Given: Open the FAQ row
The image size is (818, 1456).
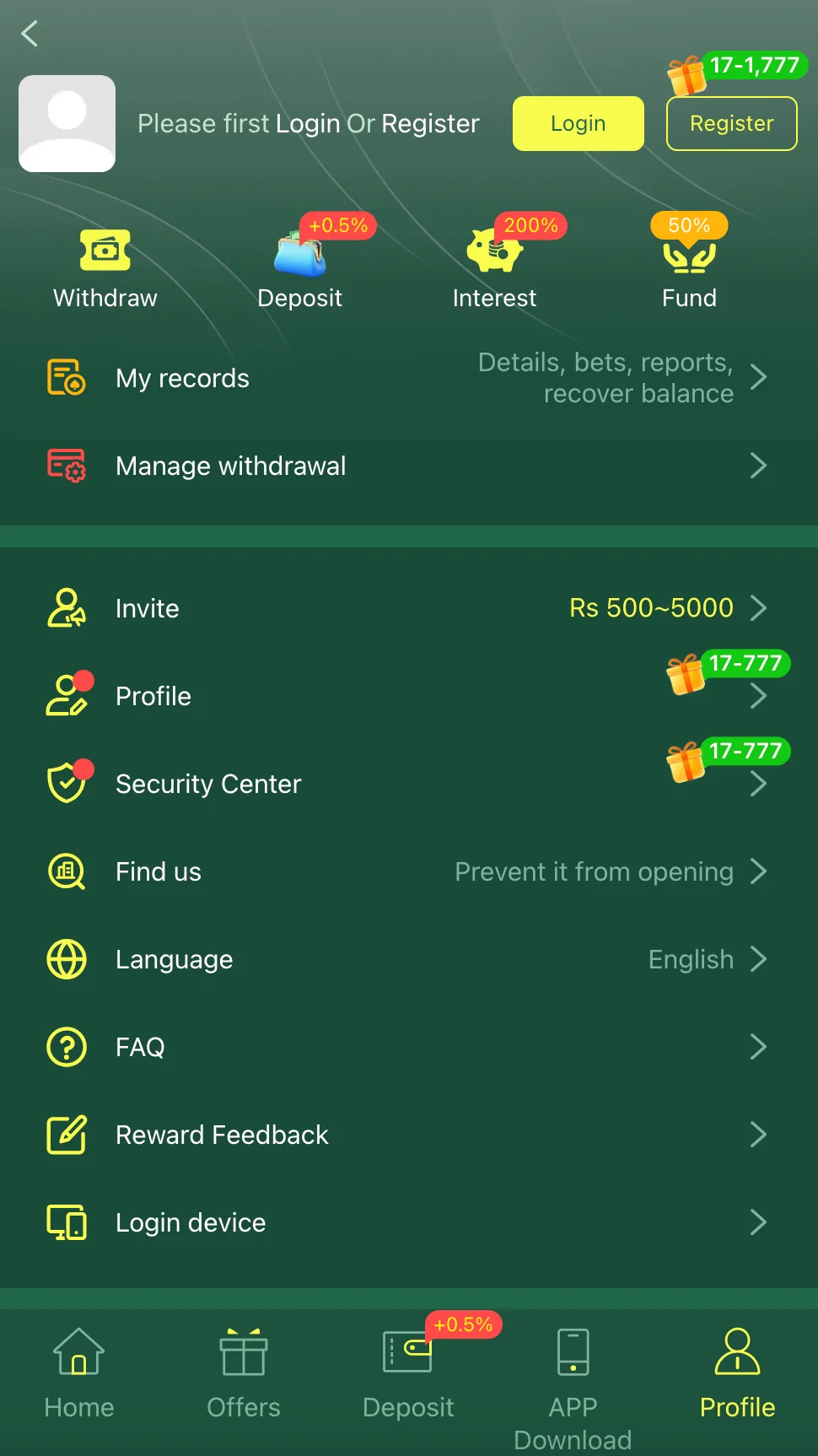Looking at the screenshot, I should tap(405, 1047).
